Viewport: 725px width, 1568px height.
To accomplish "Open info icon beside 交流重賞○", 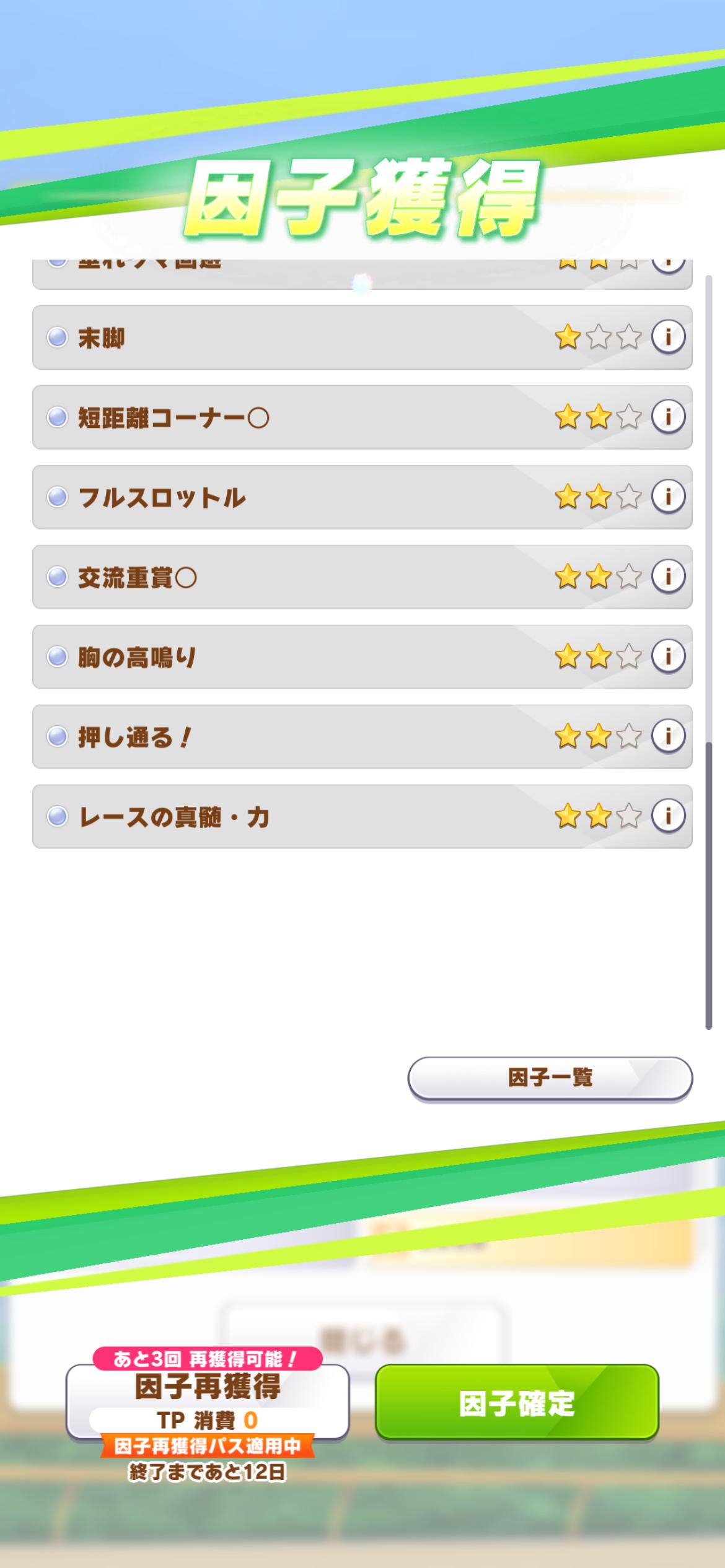I will pyautogui.click(x=668, y=577).
